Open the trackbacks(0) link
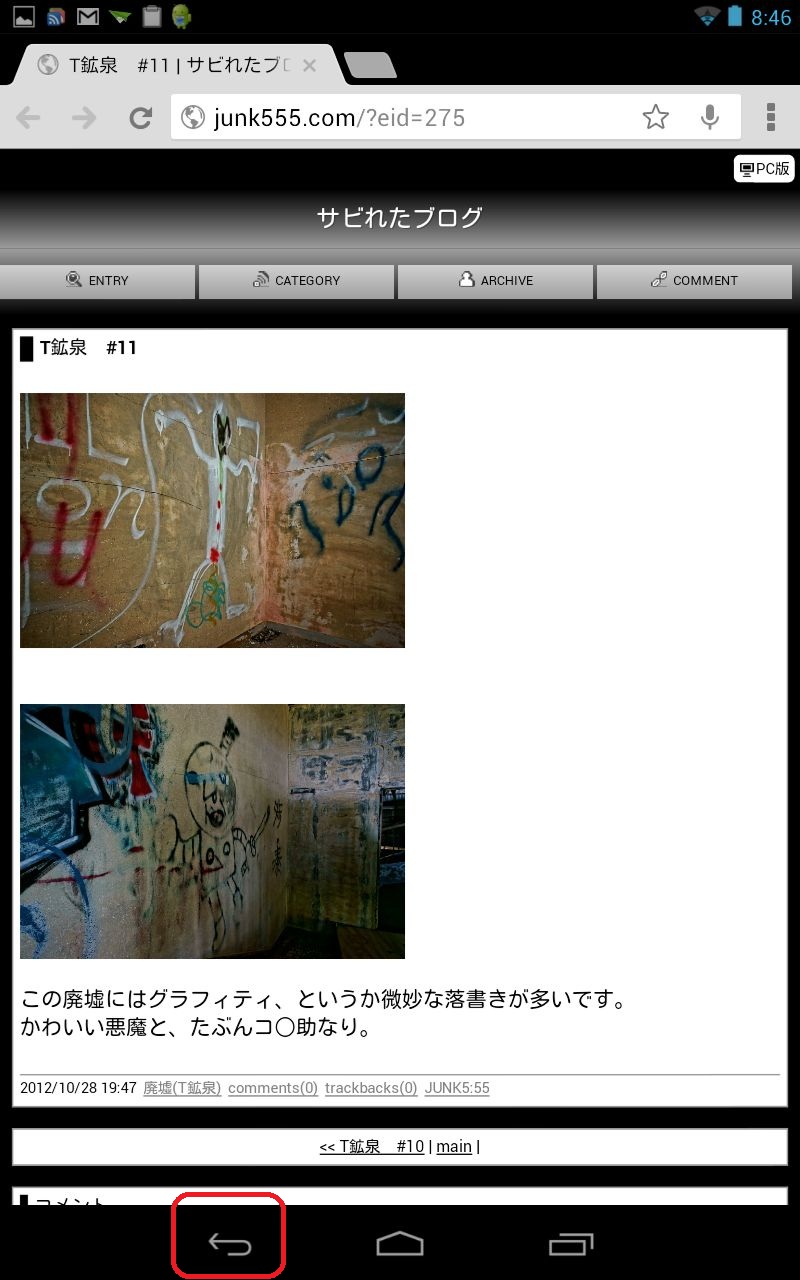This screenshot has height=1280, width=800. coord(371,1088)
